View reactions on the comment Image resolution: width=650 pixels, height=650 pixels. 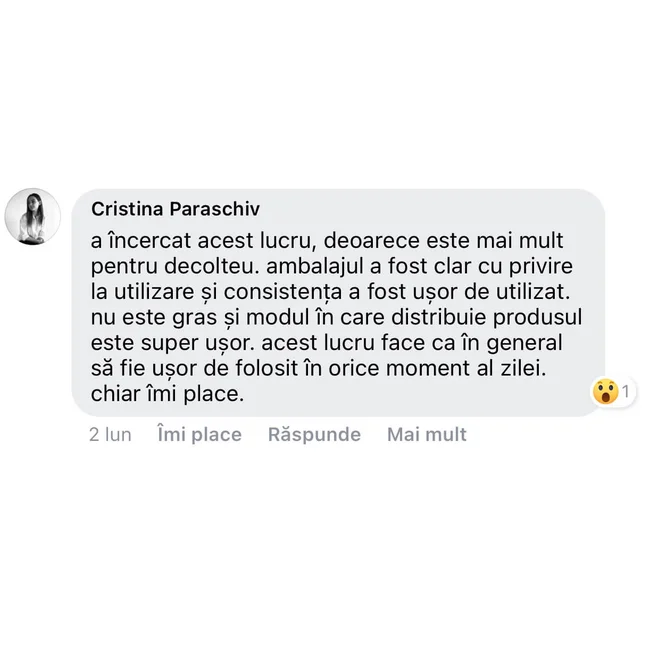click(x=612, y=392)
